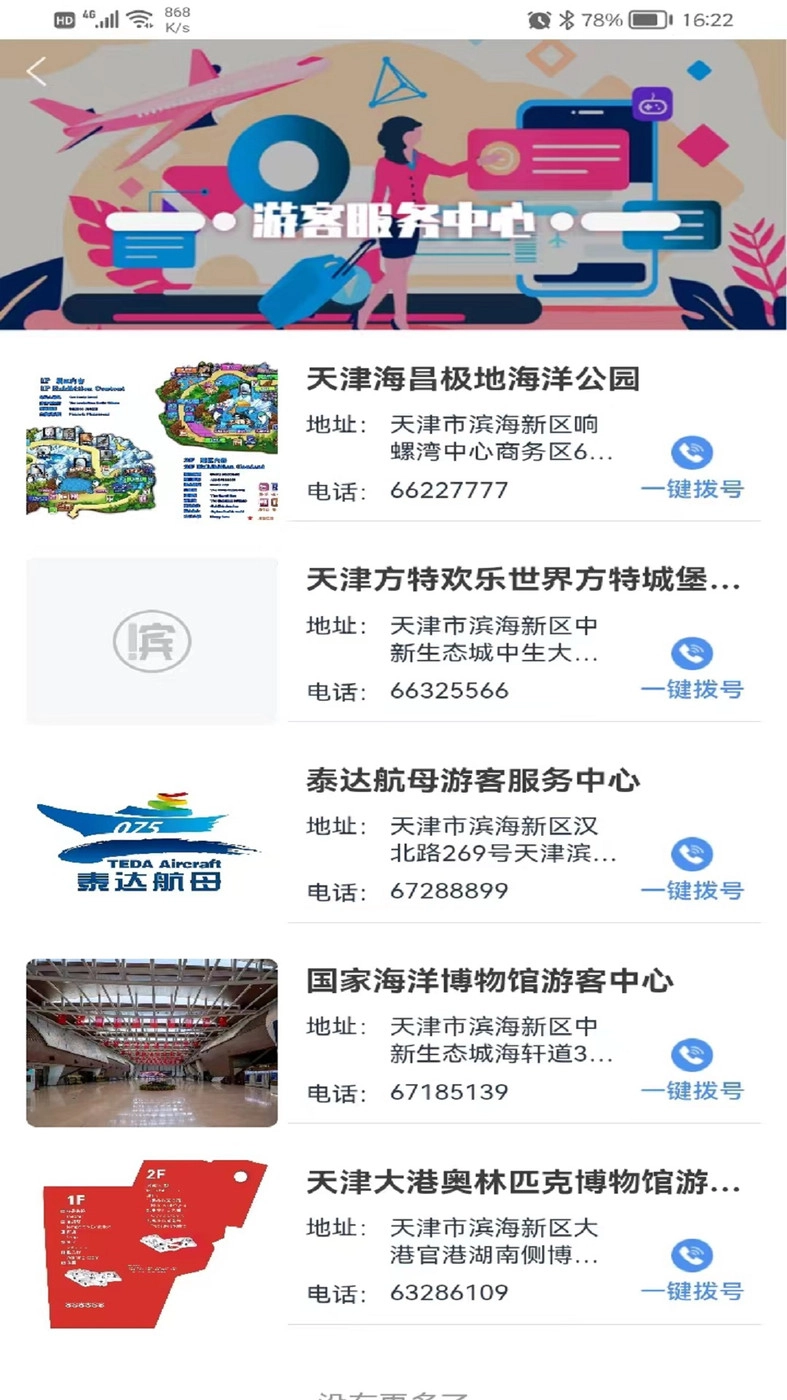787x1400 pixels.
Task: Tap the TEDA Aircraft 泰达航母 logo image
Action: tap(152, 841)
